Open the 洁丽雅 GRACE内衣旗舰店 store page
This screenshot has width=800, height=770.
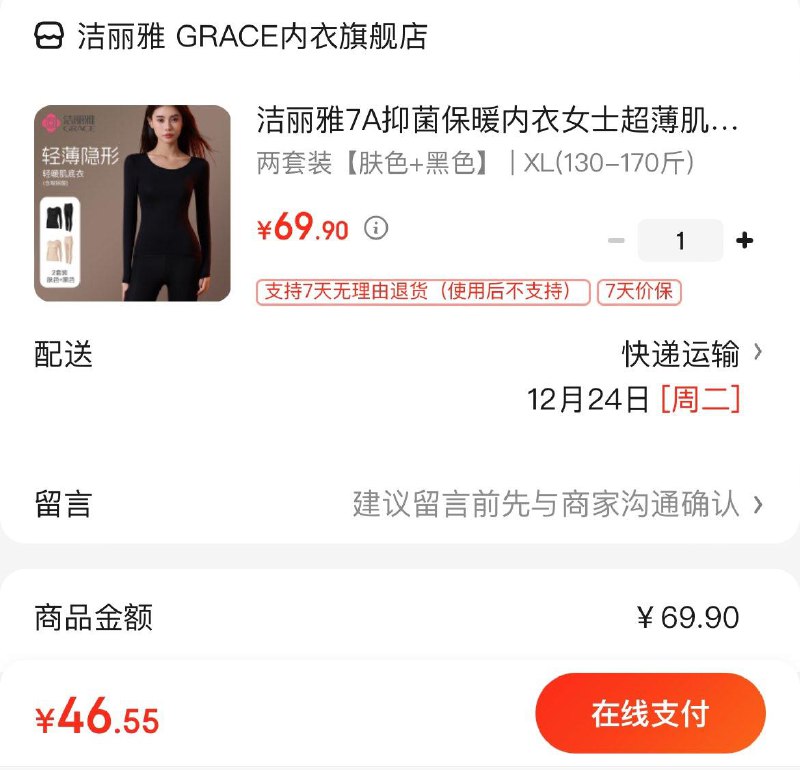pyautogui.click(x=250, y=37)
